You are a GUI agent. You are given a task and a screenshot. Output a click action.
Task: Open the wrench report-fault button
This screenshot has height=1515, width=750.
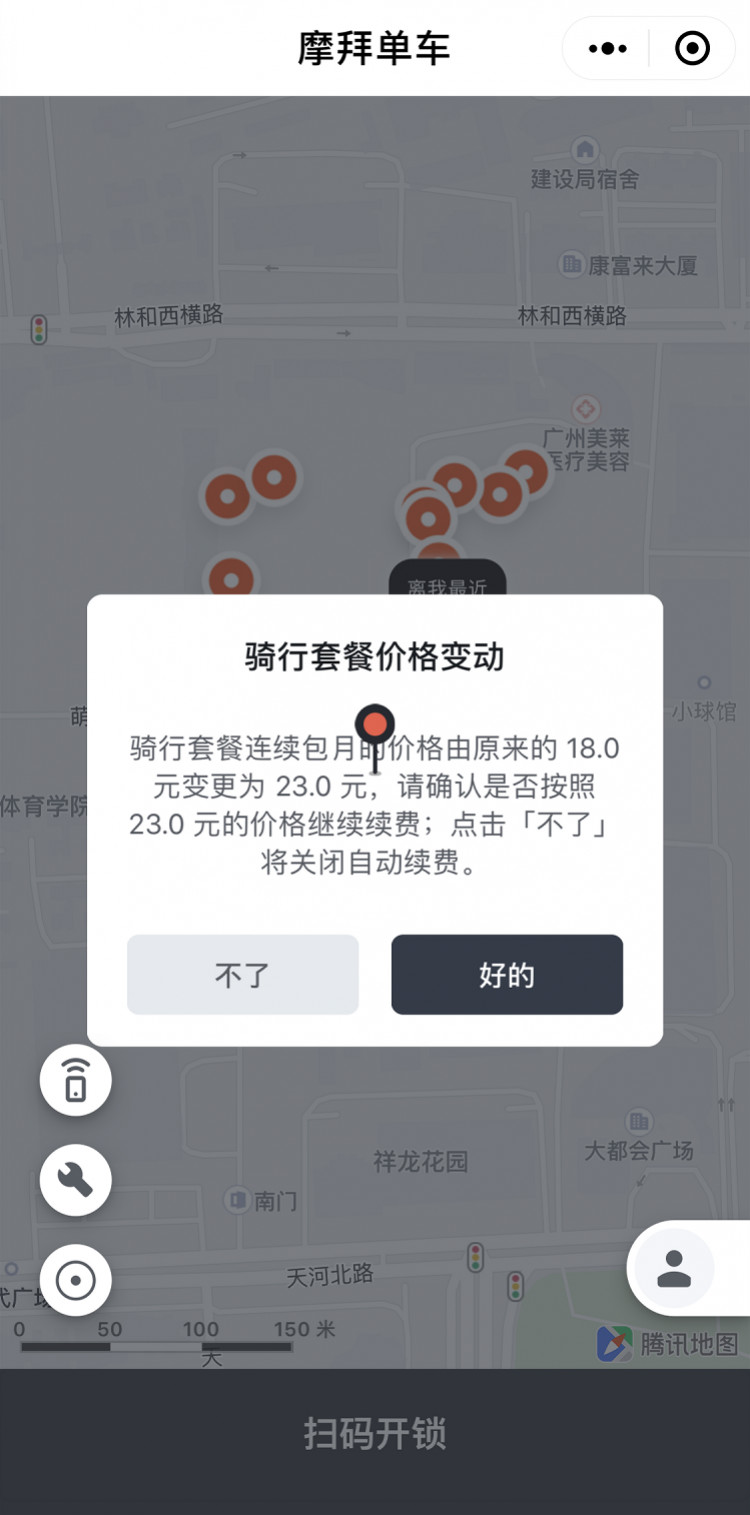click(76, 1180)
